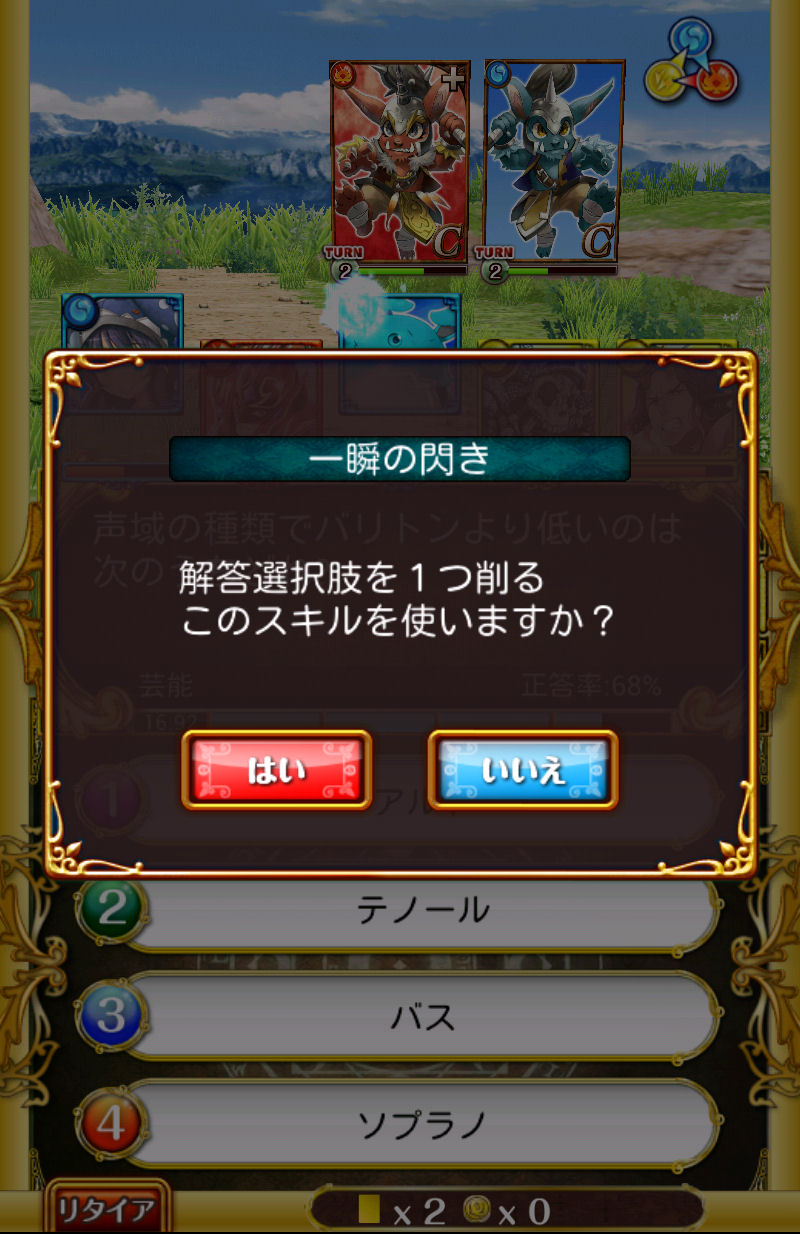The height and width of the screenshot is (1234, 800).
Task: Select answer 2 テノール
Action: click(x=422, y=910)
